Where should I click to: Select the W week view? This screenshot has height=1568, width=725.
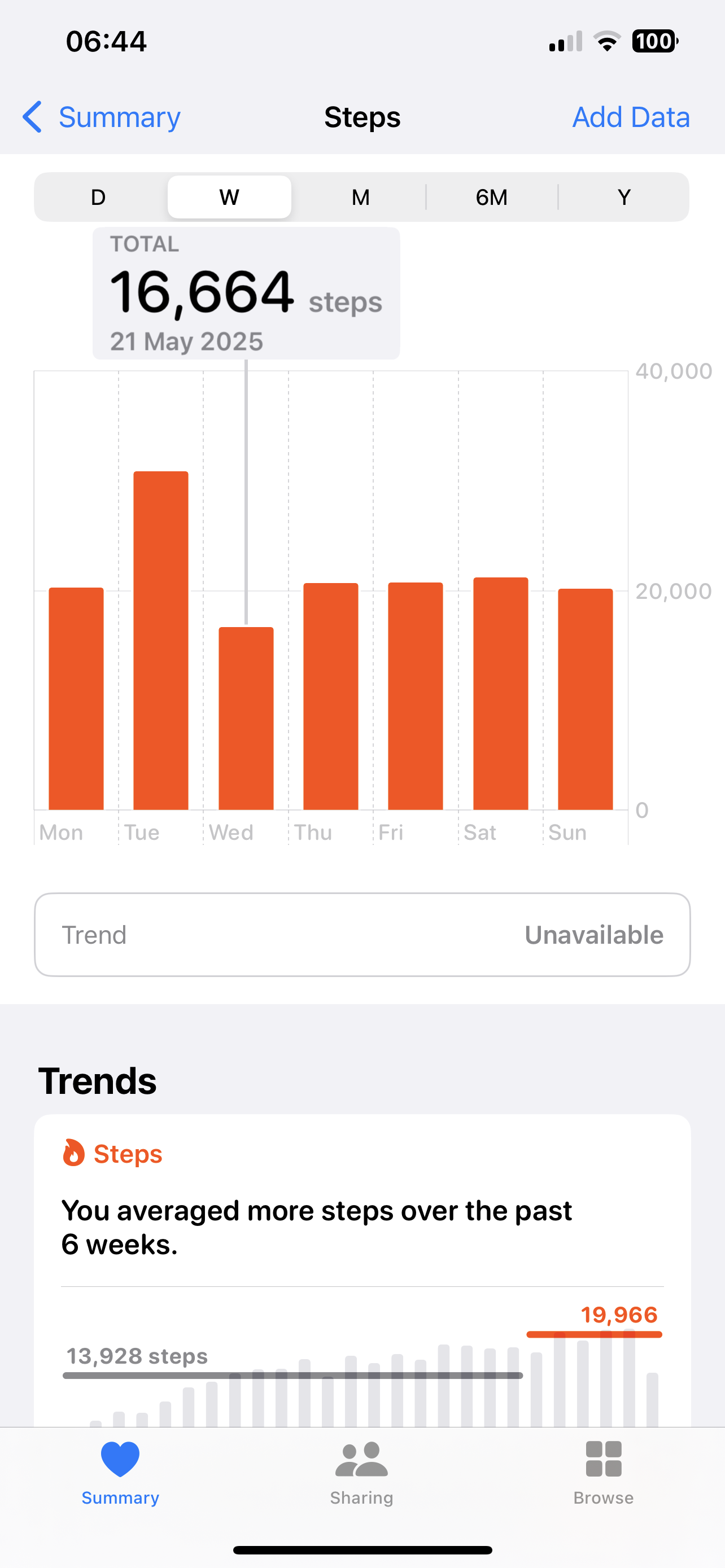point(229,197)
